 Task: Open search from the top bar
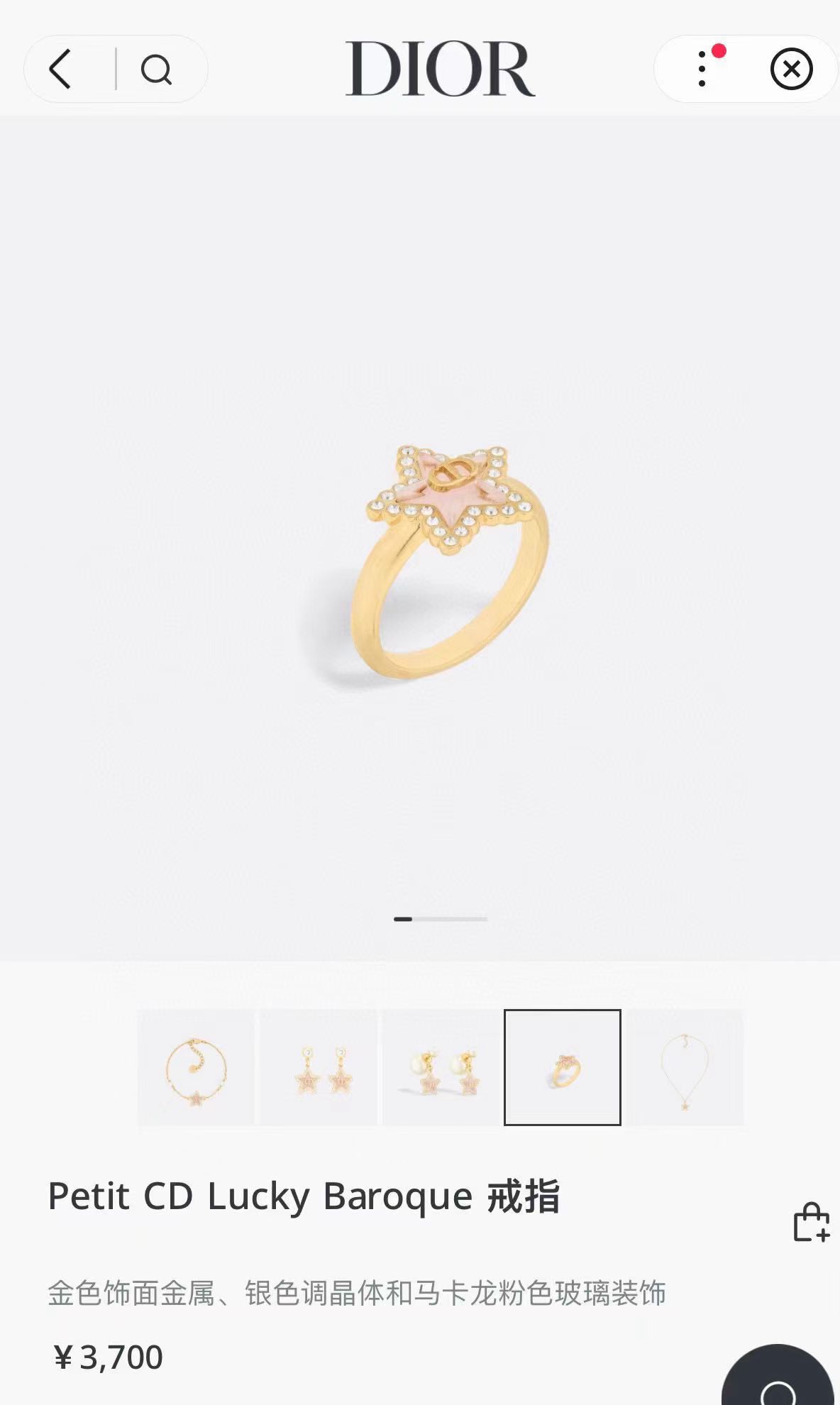(x=156, y=70)
